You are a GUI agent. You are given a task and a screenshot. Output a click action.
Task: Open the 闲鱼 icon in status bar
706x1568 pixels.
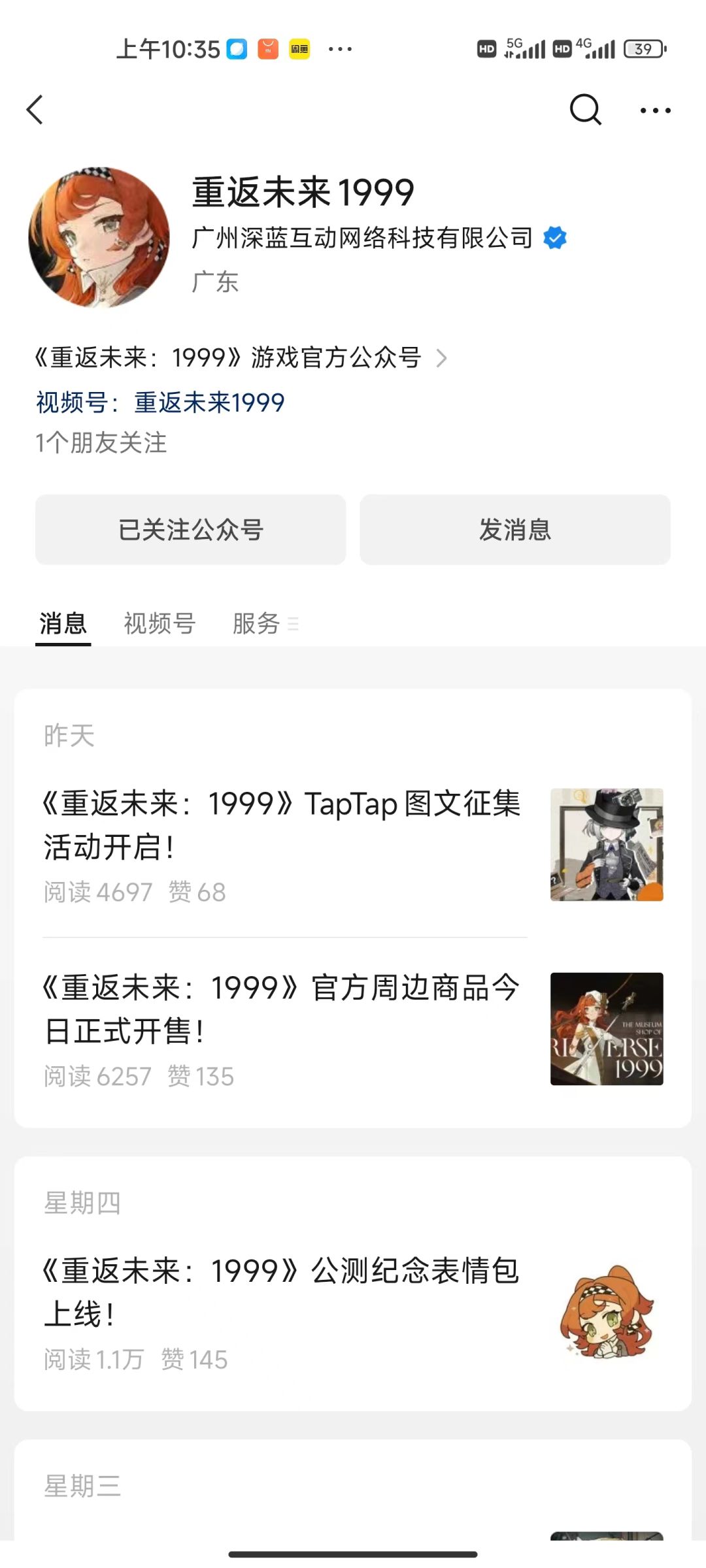pyautogui.click(x=300, y=48)
